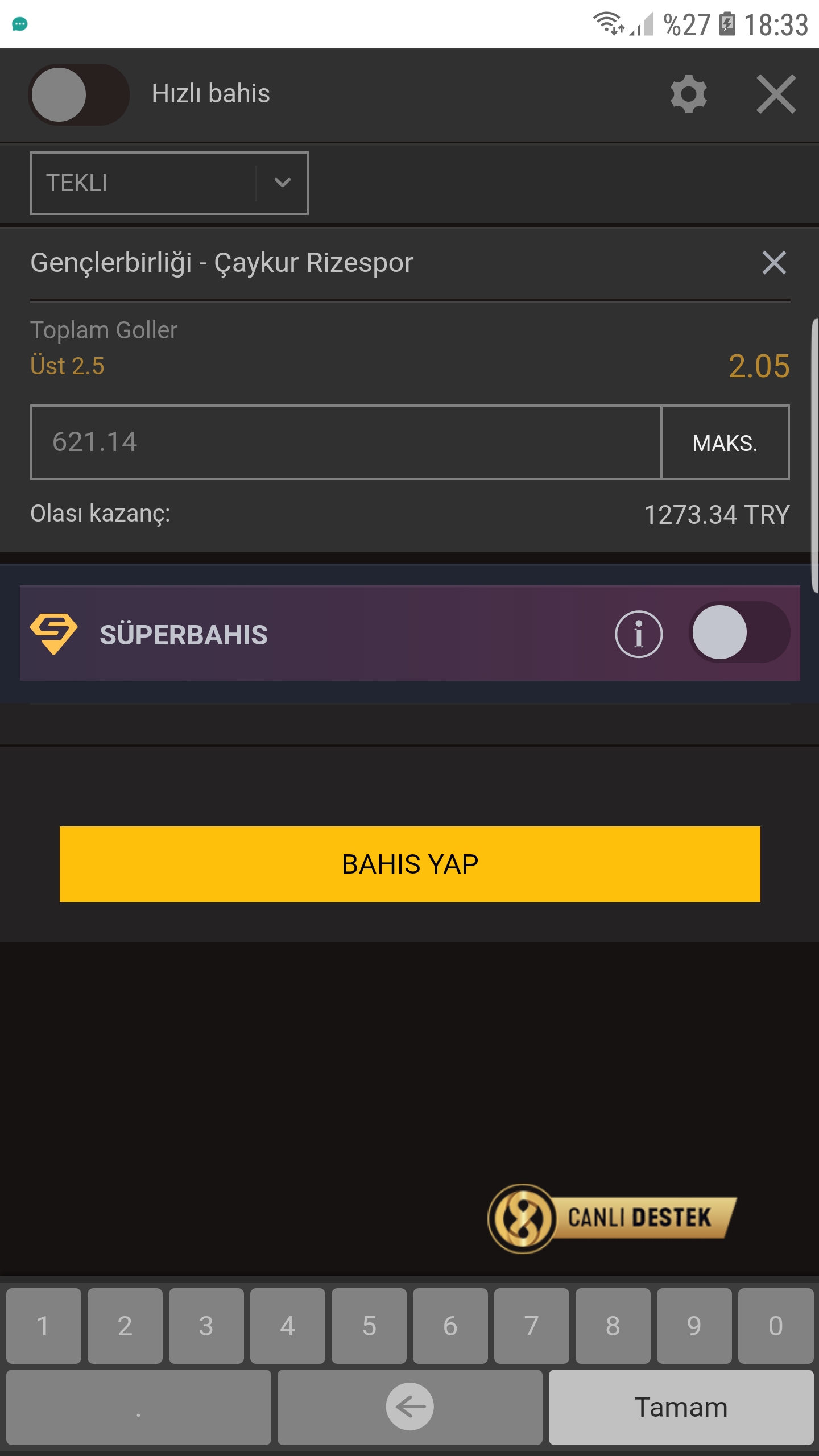Image resolution: width=819 pixels, height=1456 pixels.
Task: Place the bet with BAHIS YAP
Action: pyautogui.click(x=409, y=864)
